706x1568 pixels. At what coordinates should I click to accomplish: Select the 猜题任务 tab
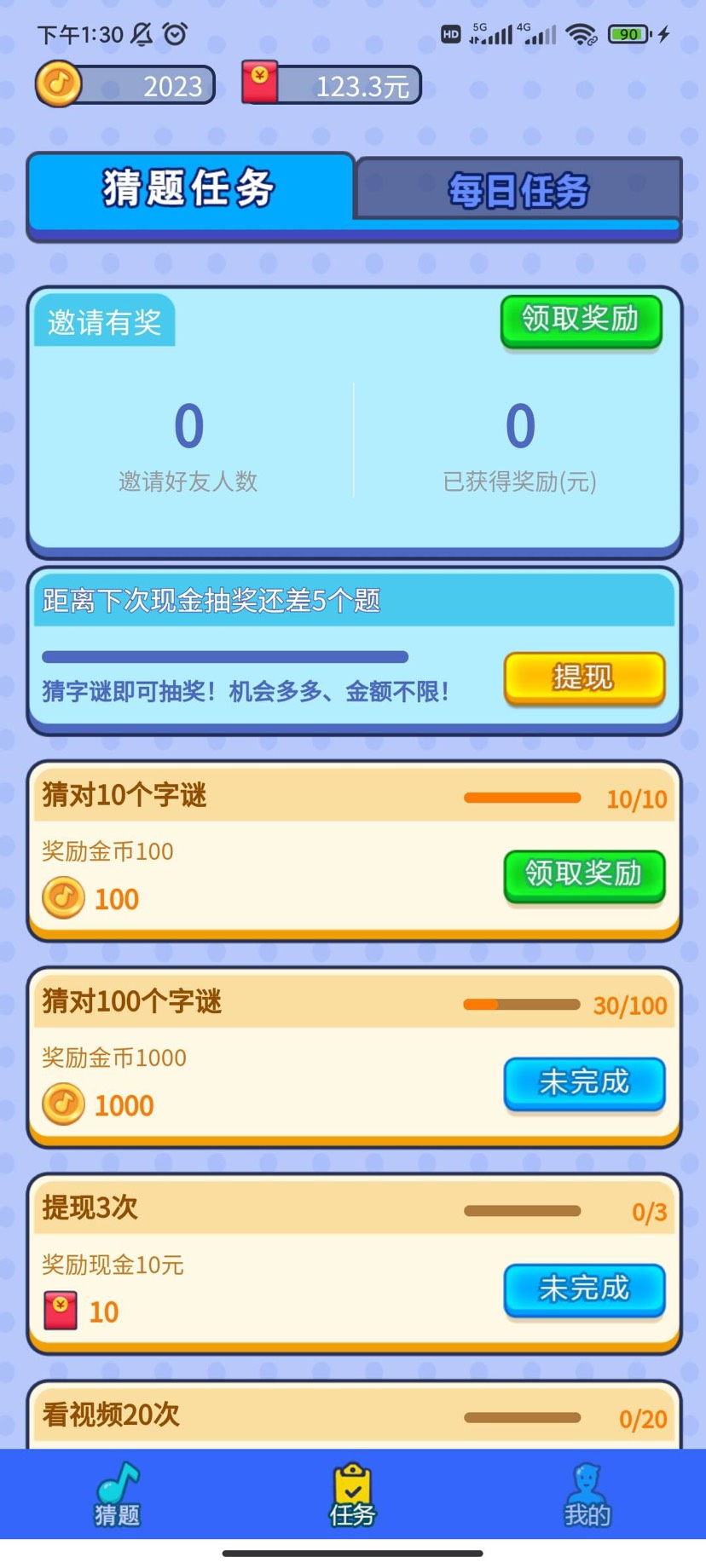[x=188, y=190]
